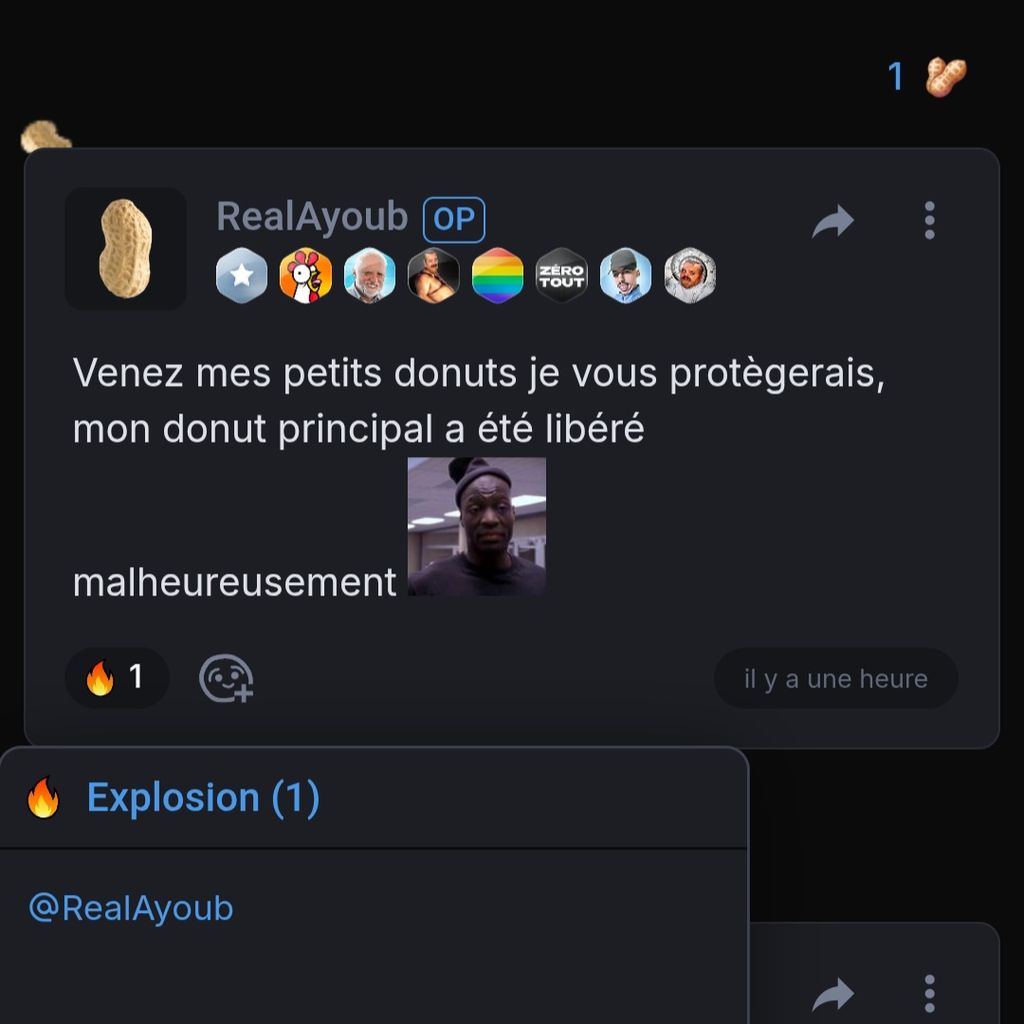1024x1024 pixels.
Task: Tap the rainbow flag badge
Action: pyautogui.click(x=497, y=275)
